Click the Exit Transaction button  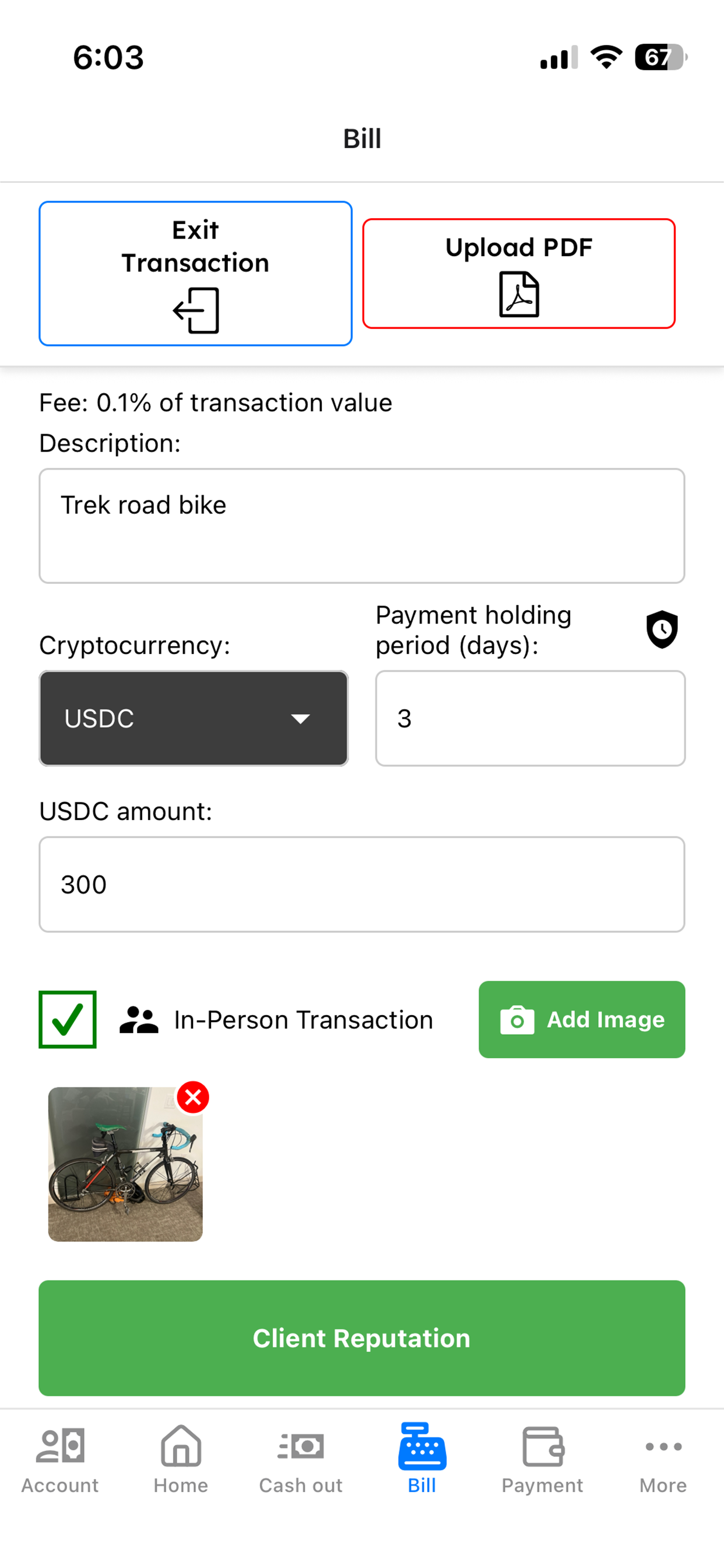pyautogui.click(x=195, y=272)
